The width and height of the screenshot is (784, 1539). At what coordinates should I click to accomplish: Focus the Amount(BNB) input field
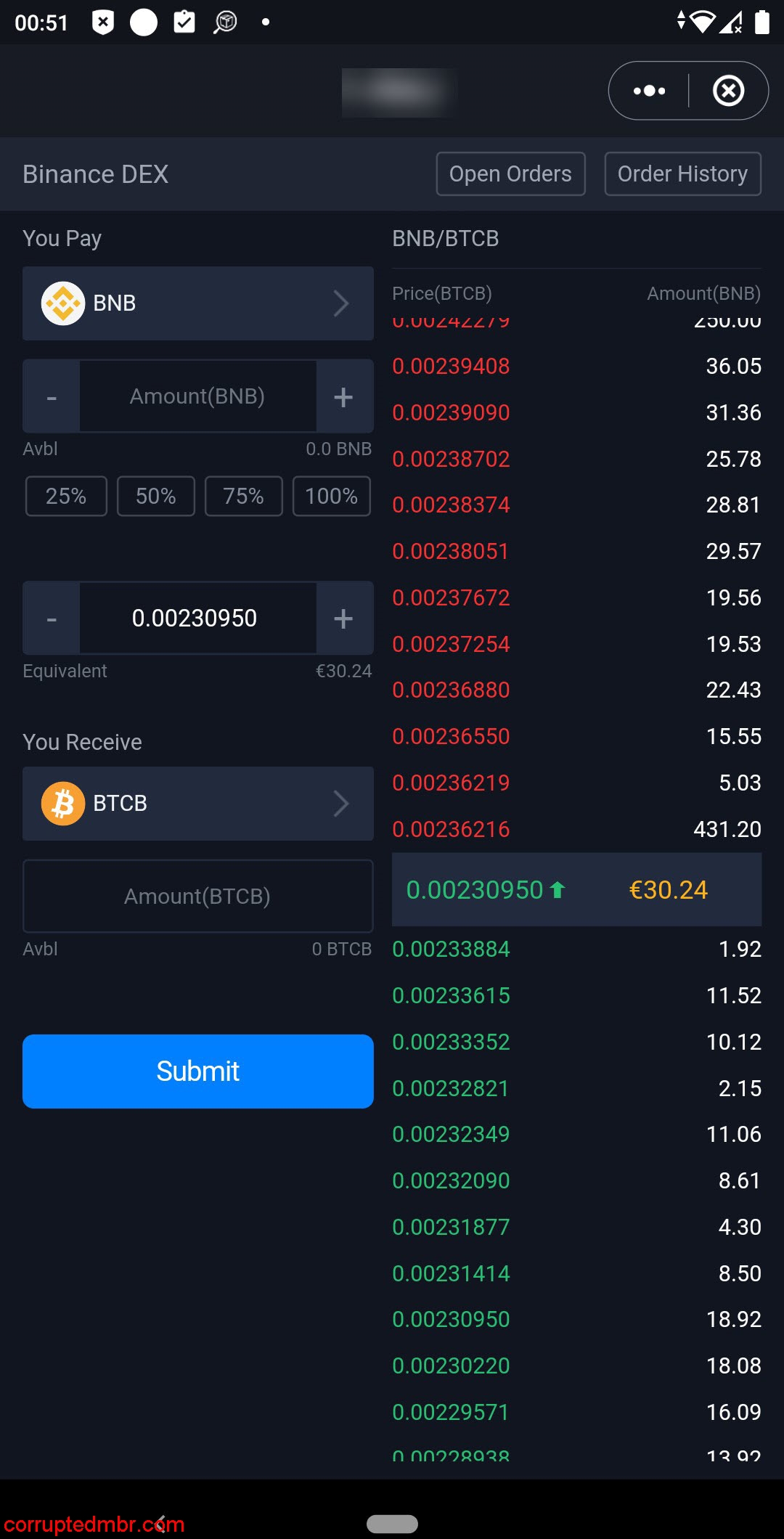point(197,396)
